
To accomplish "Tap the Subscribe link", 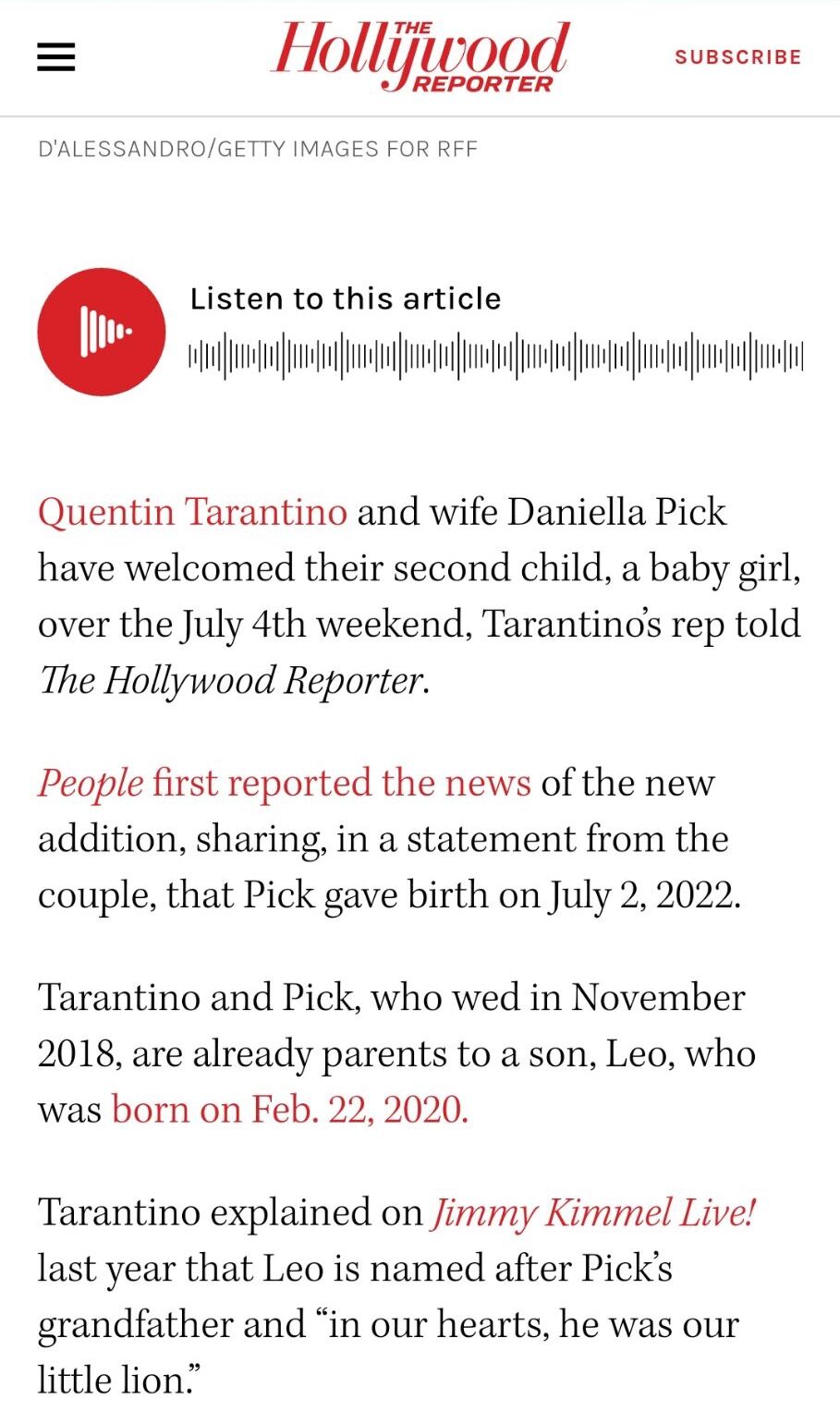I will [738, 57].
